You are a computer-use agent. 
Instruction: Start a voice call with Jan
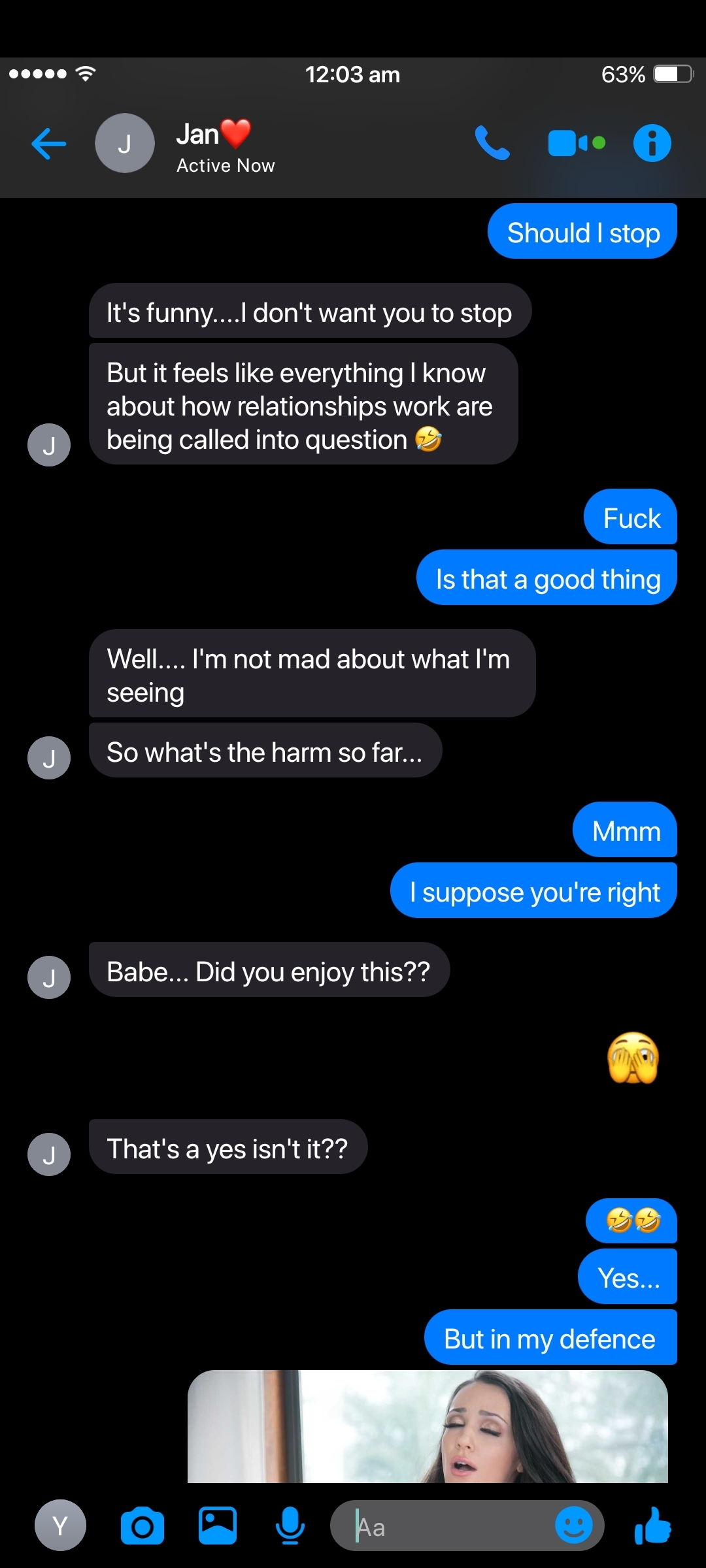[492, 143]
